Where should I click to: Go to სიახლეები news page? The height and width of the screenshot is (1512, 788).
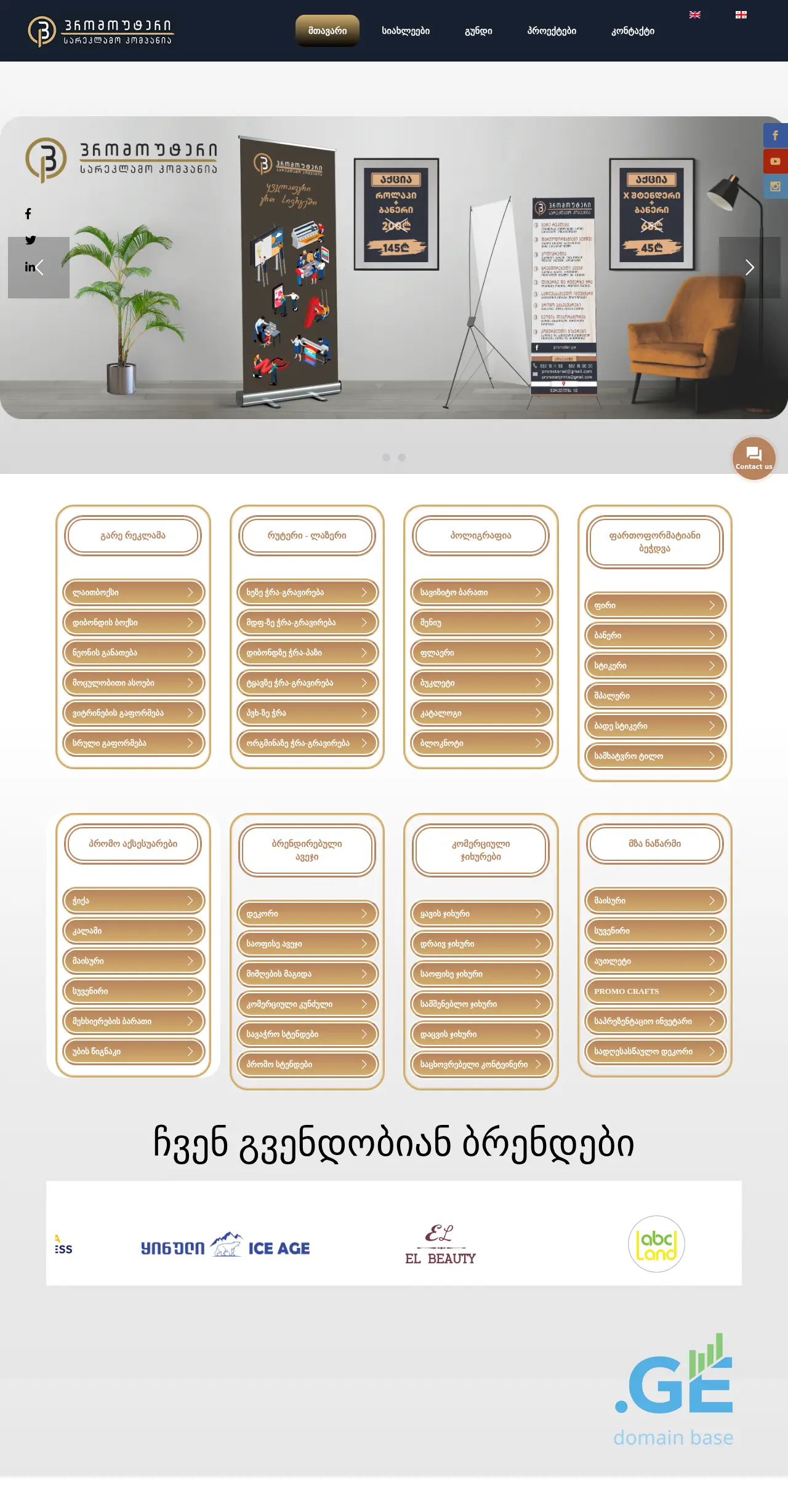405,31
